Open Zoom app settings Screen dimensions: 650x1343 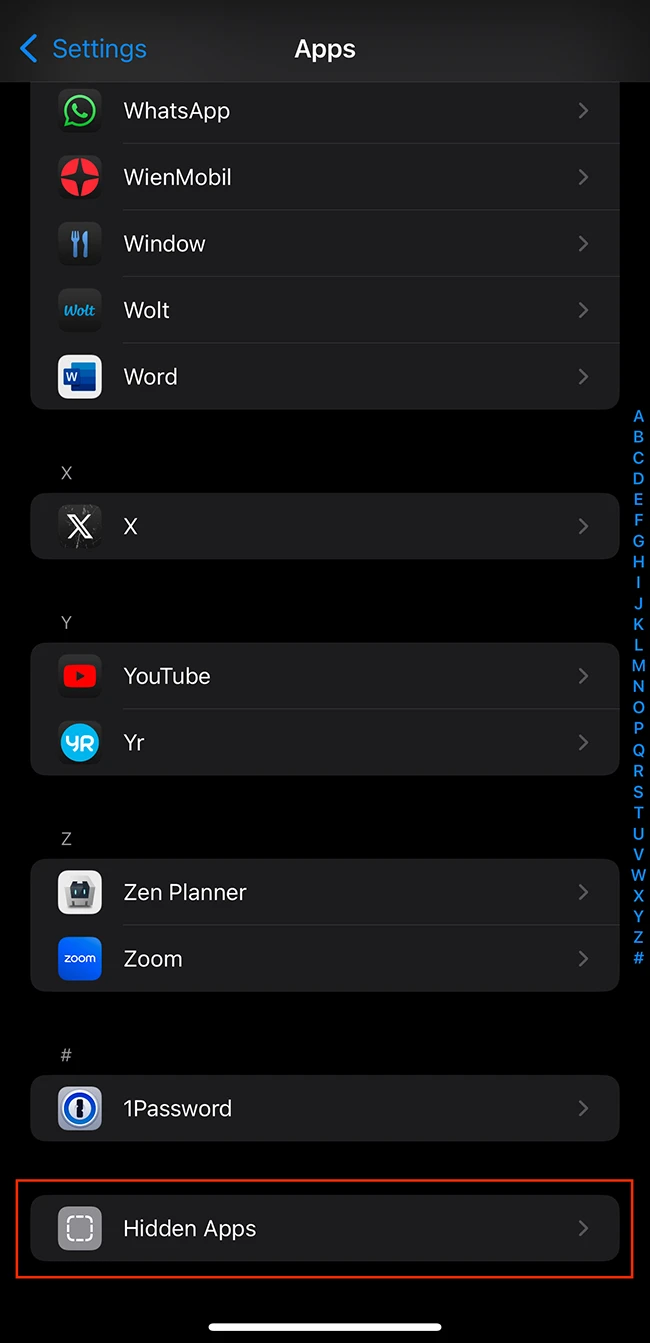pyautogui.click(x=325, y=958)
